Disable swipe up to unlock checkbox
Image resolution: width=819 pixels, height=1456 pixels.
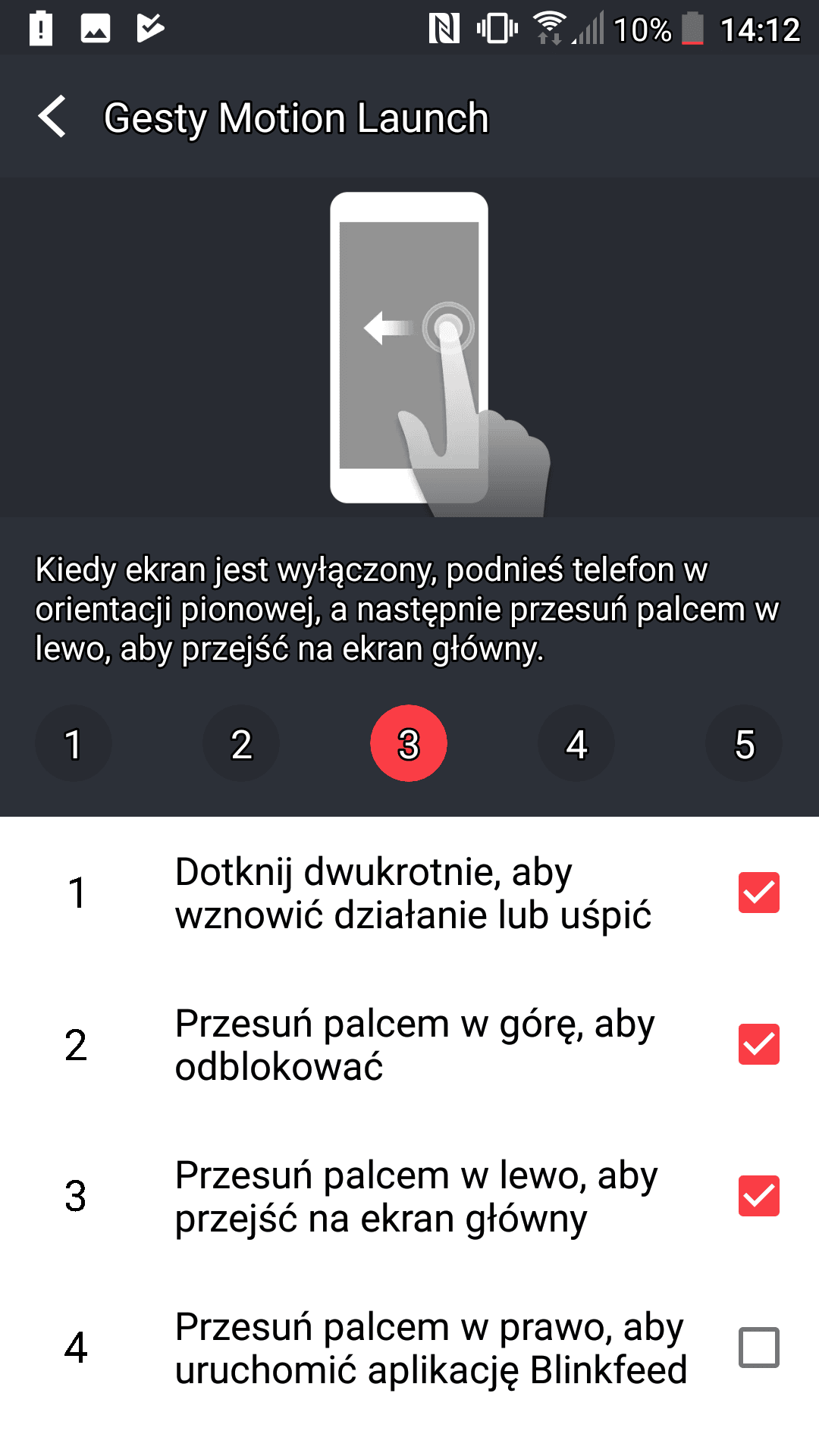[x=759, y=1044]
